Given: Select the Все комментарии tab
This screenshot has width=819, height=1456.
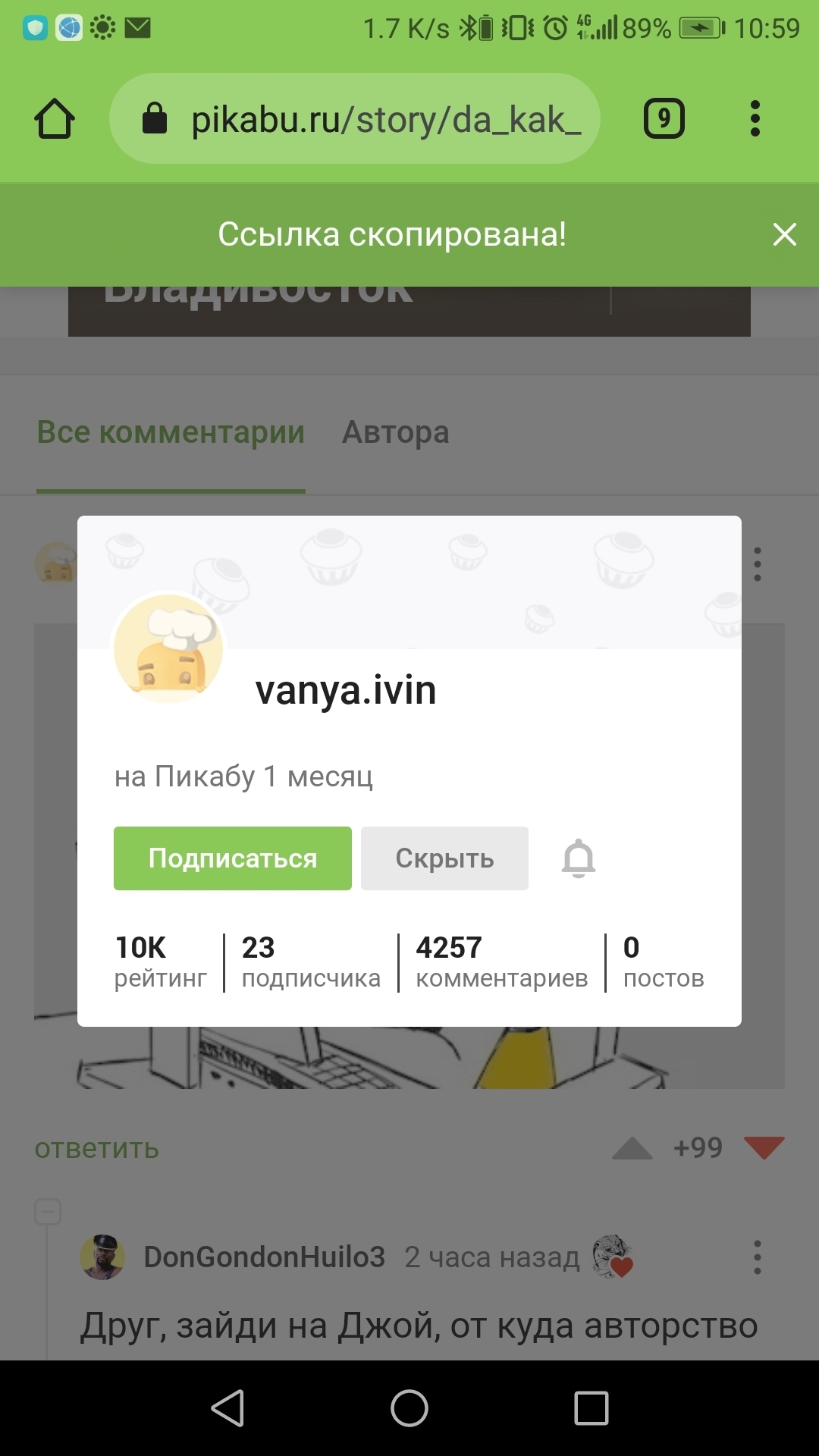Looking at the screenshot, I should pyautogui.click(x=171, y=432).
